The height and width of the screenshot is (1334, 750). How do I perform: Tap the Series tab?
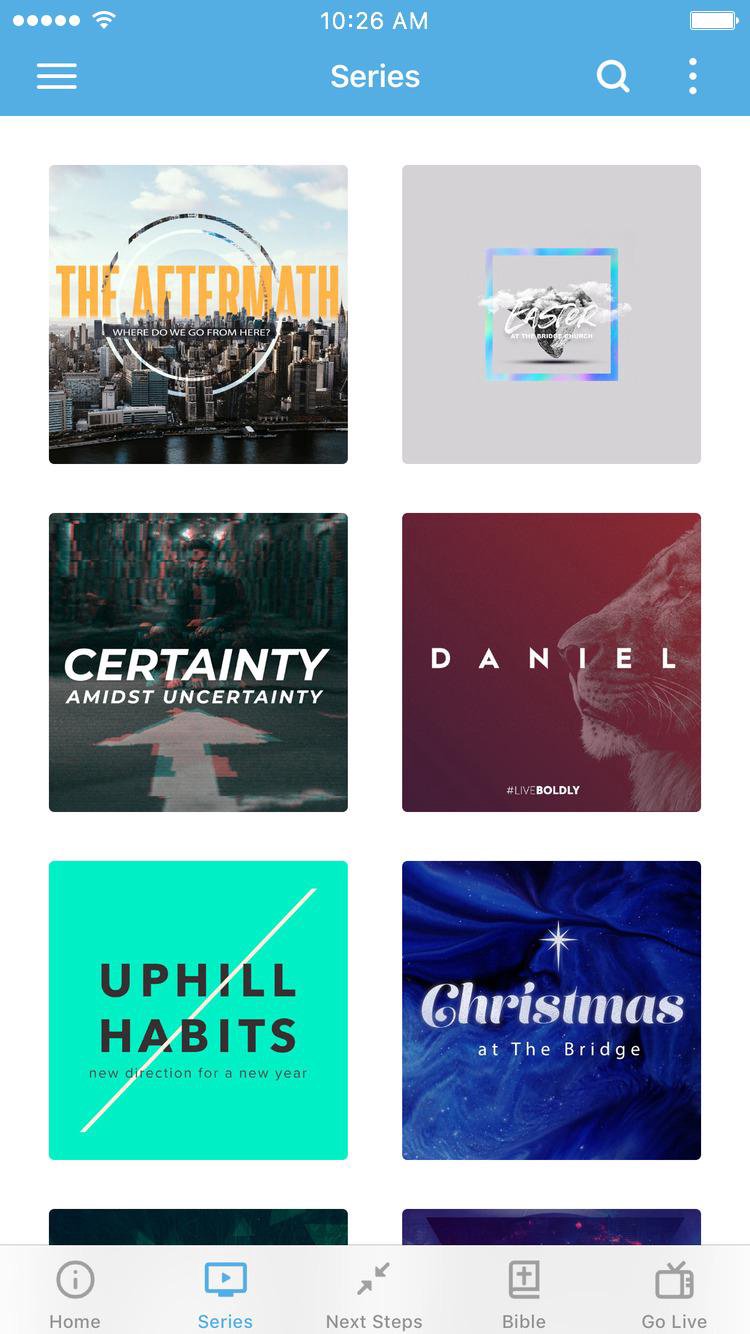pos(225,1293)
